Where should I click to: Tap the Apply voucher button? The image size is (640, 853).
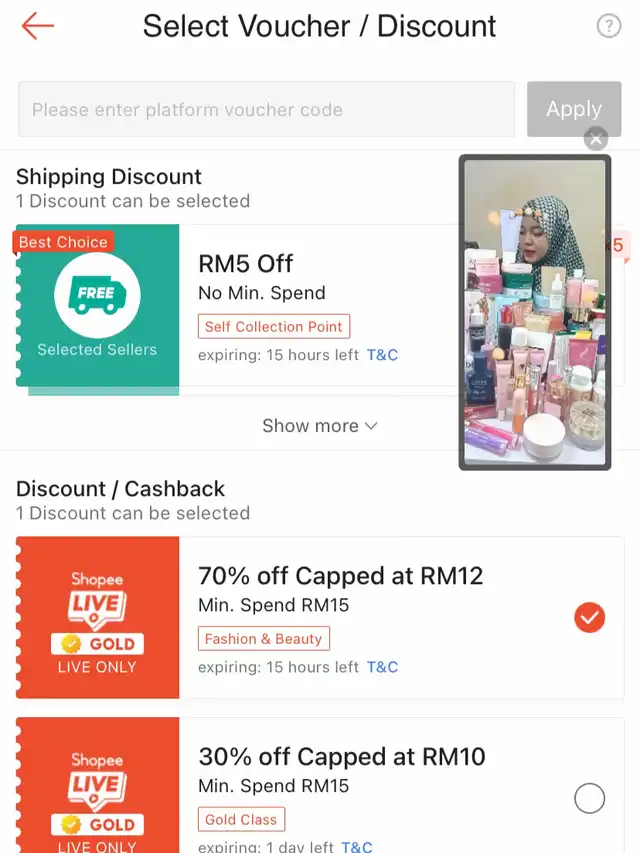coord(574,109)
